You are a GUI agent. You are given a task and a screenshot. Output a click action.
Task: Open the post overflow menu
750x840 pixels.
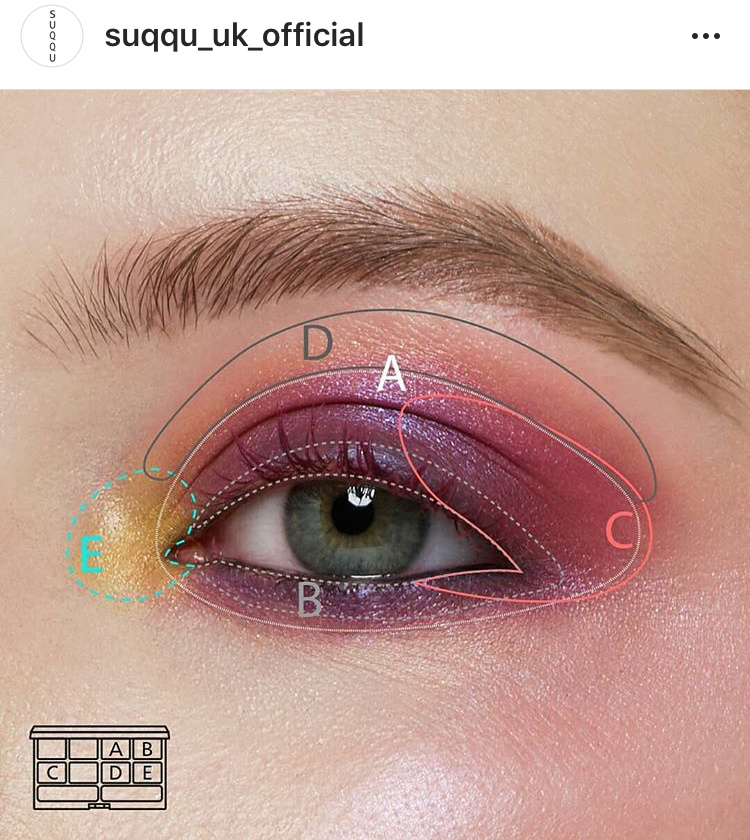(x=705, y=36)
